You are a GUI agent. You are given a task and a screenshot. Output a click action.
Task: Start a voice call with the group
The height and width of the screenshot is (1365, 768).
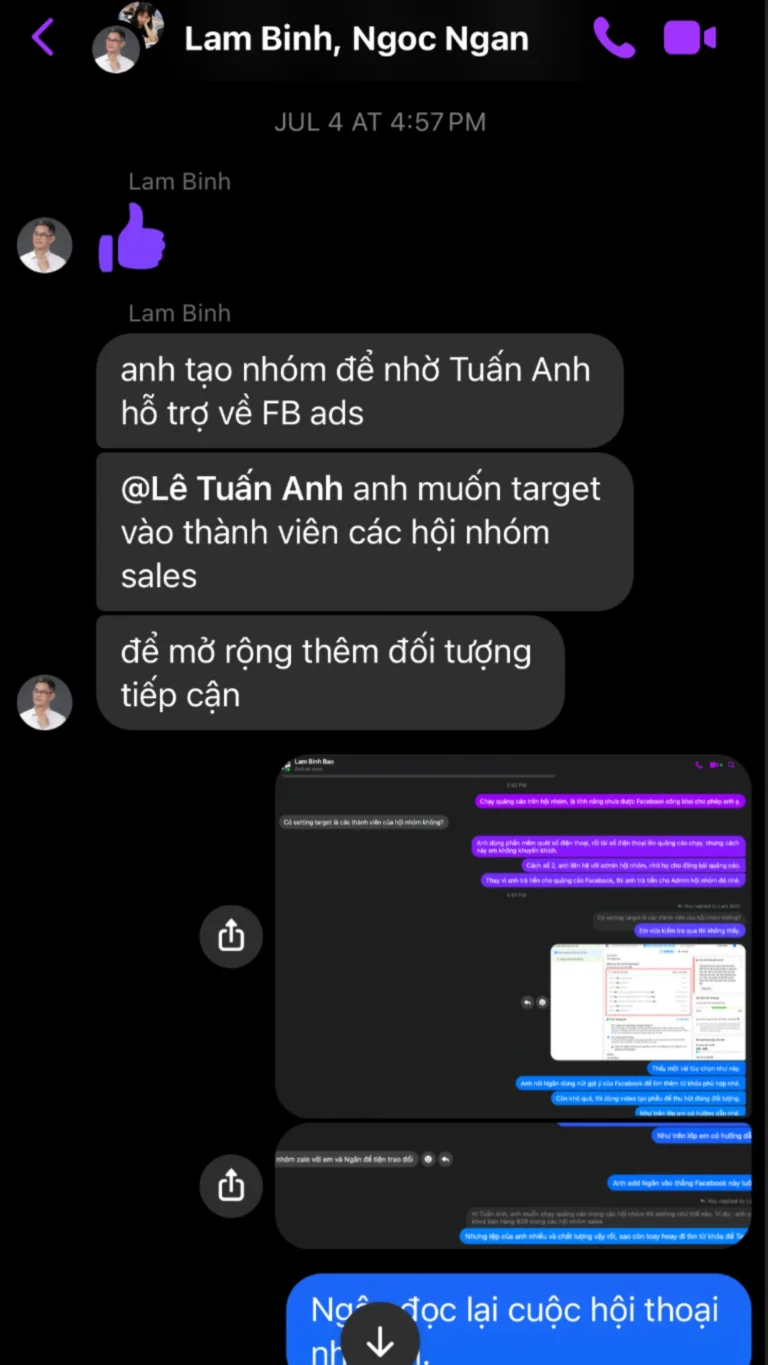point(613,38)
